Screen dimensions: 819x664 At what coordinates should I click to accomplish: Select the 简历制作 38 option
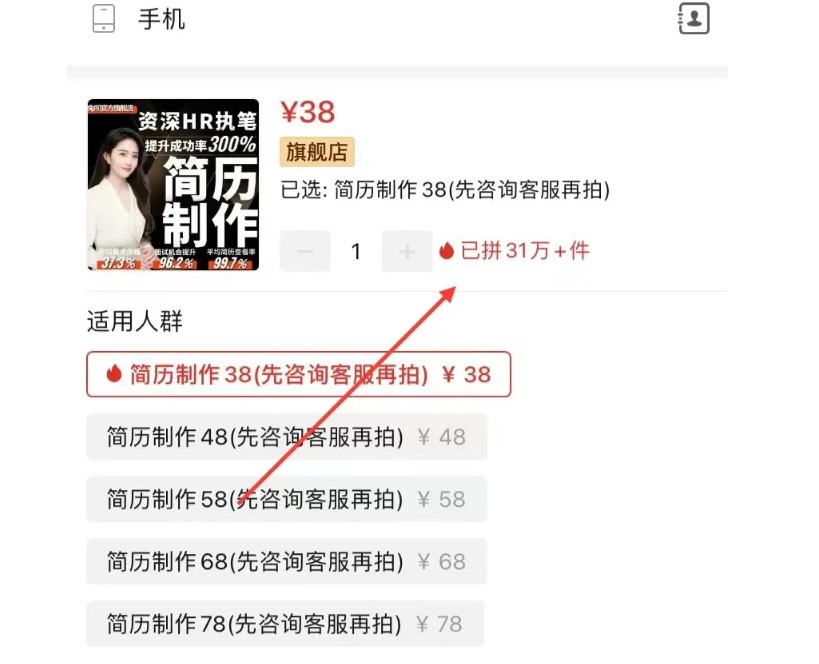click(298, 374)
